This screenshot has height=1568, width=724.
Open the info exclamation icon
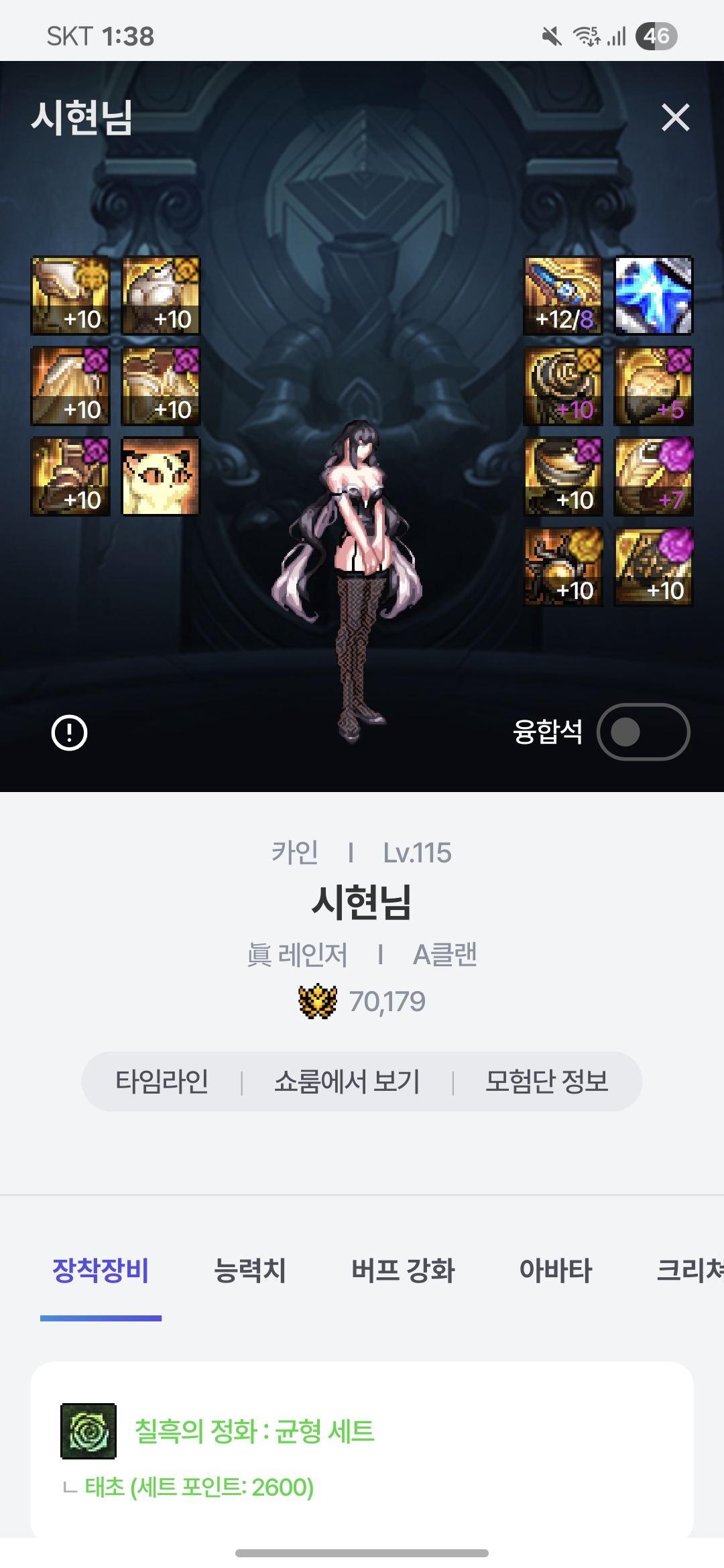[69, 732]
